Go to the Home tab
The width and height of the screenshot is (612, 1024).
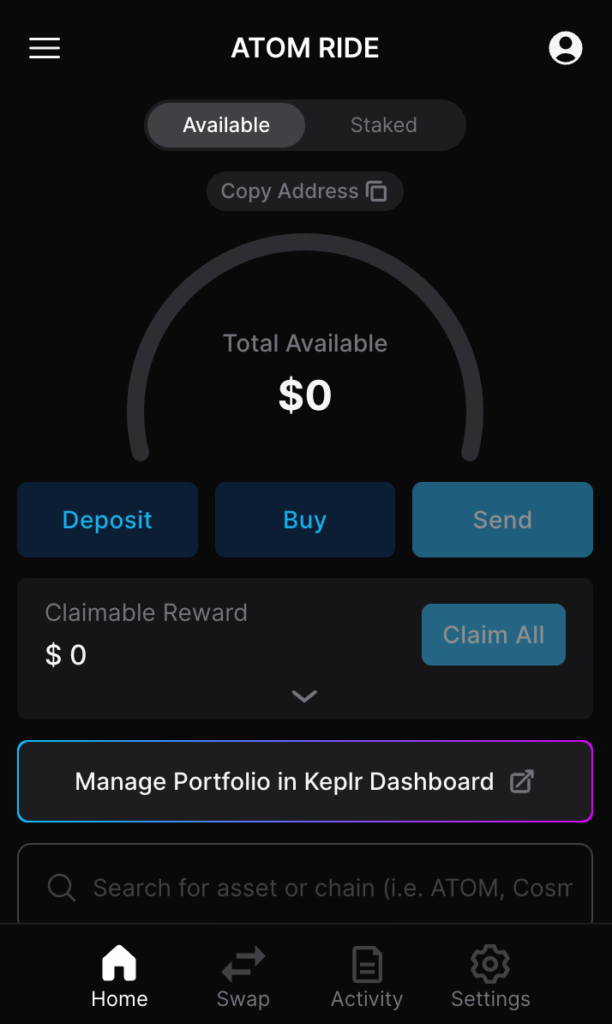[119, 977]
